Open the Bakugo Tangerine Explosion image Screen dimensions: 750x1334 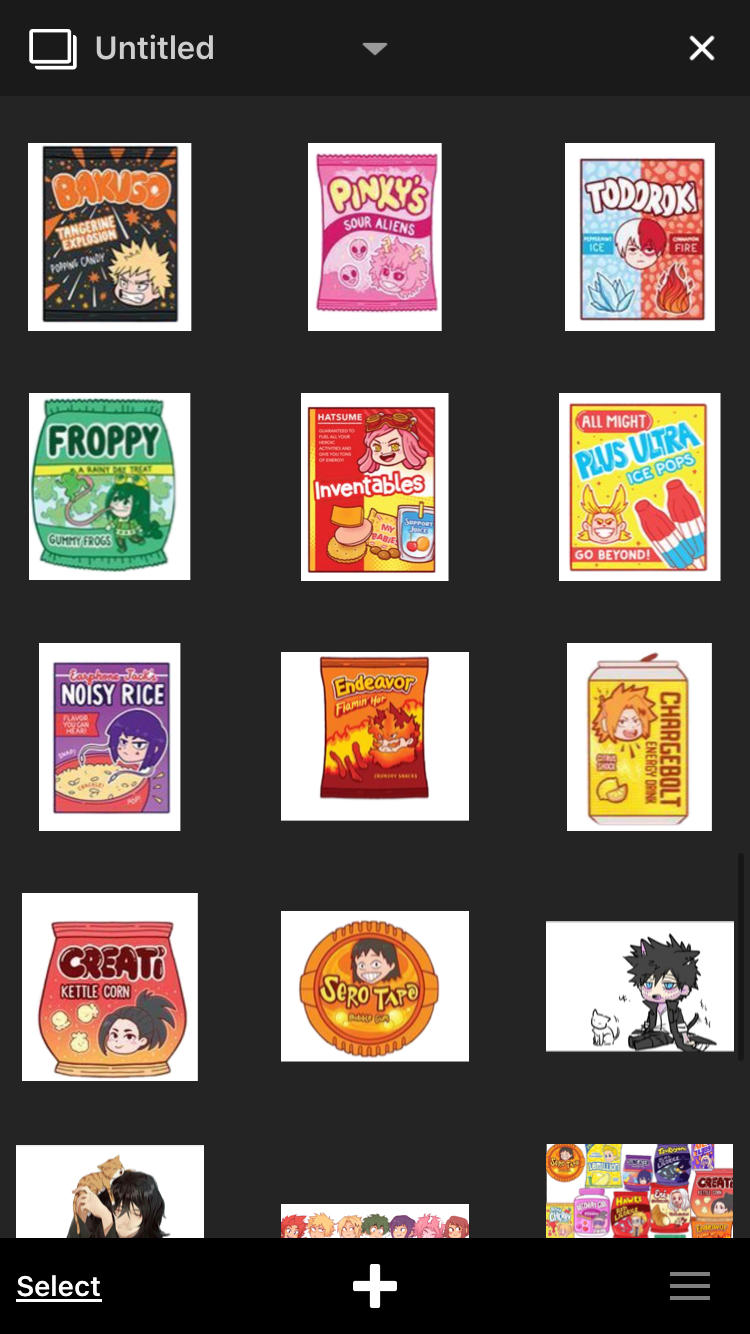[x=110, y=237]
